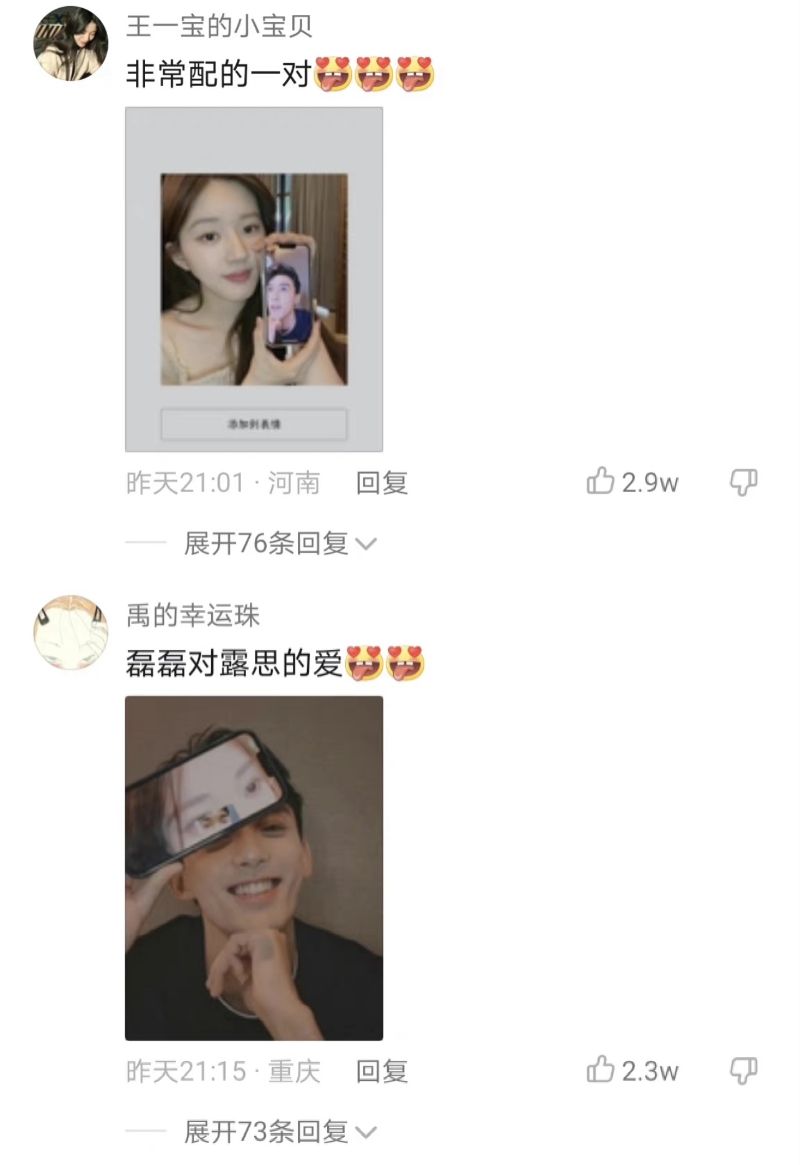
Task: Expand 76 replies
Action: click(278, 543)
